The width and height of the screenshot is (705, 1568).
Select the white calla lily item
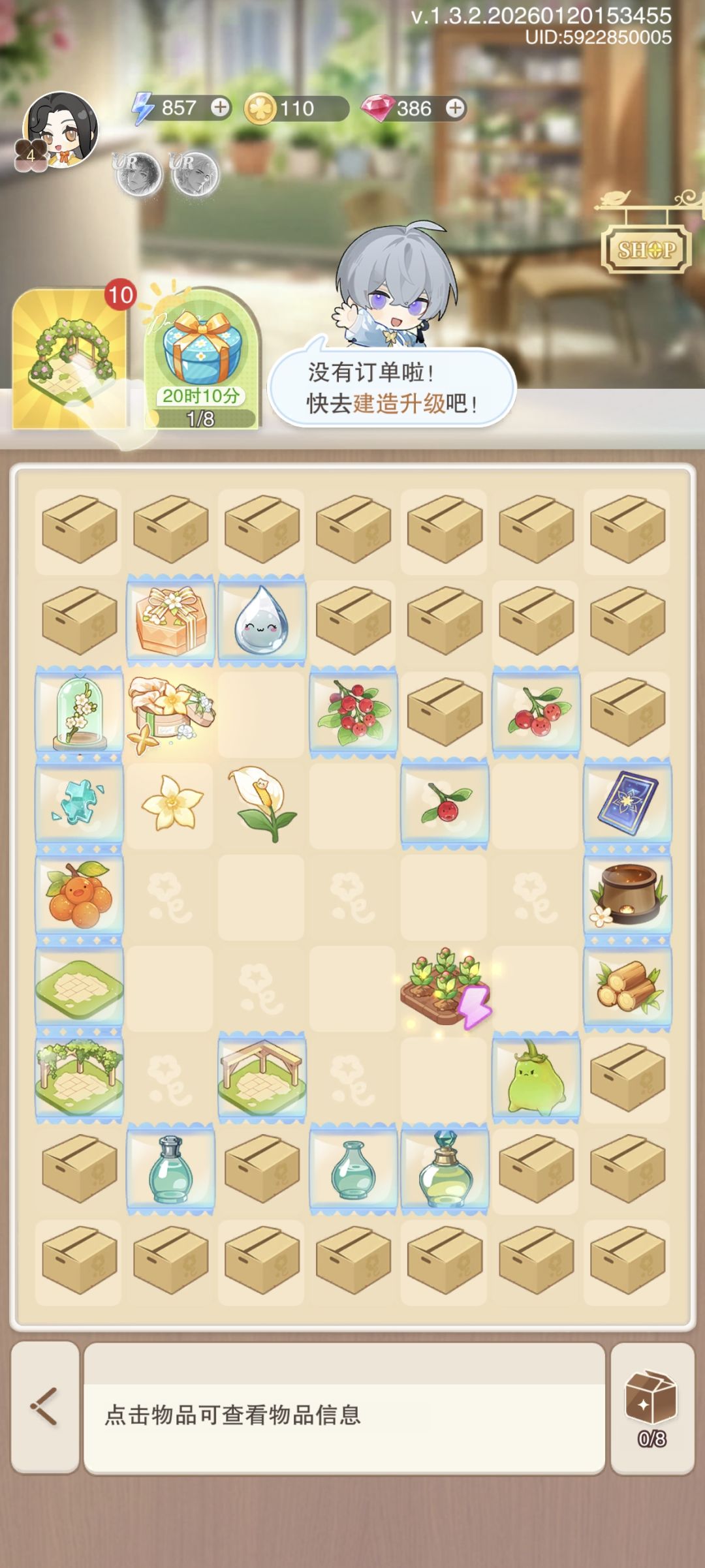262,804
